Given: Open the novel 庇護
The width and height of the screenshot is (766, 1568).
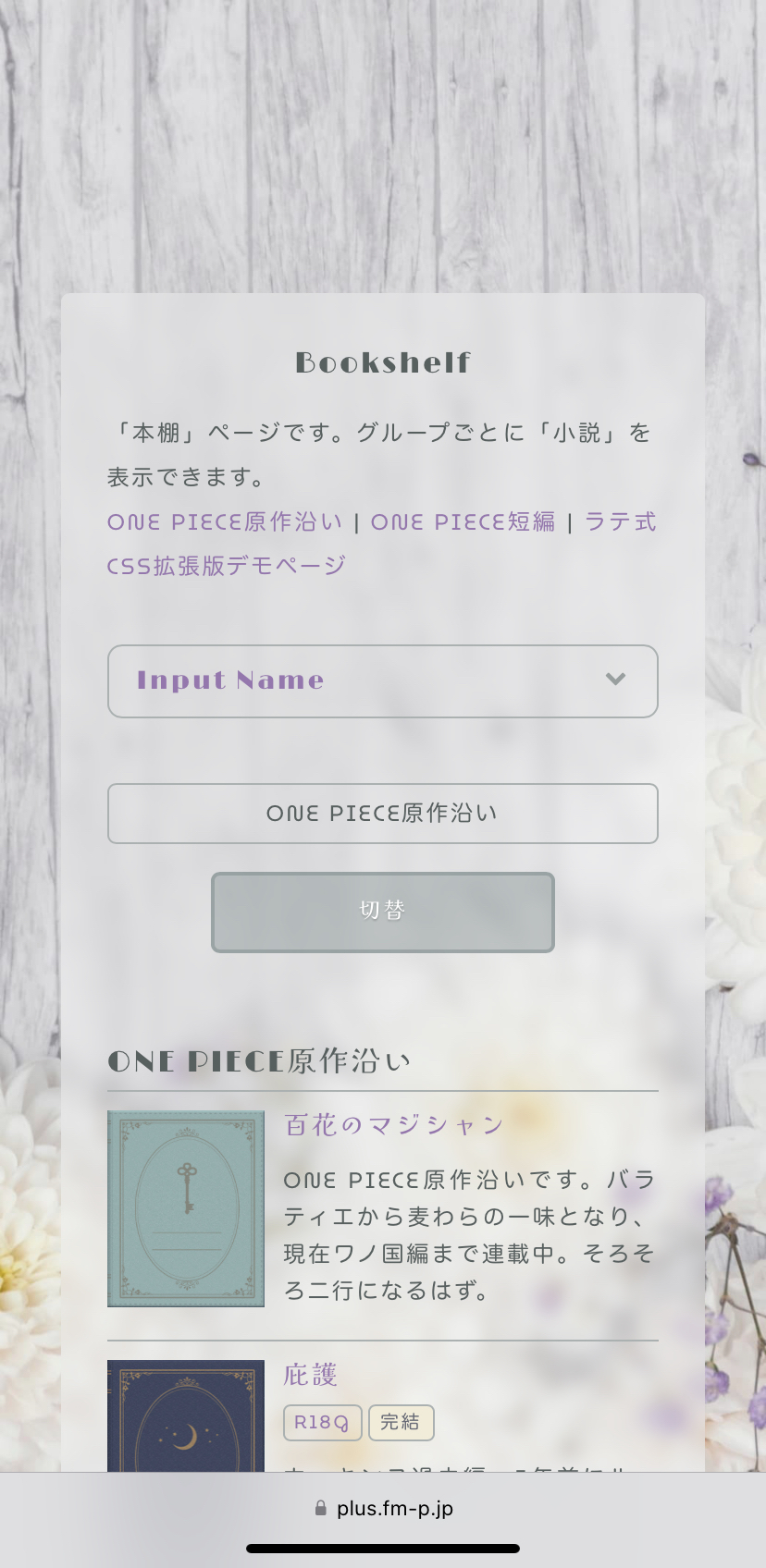Looking at the screenshot, I should coord(310,1375).
